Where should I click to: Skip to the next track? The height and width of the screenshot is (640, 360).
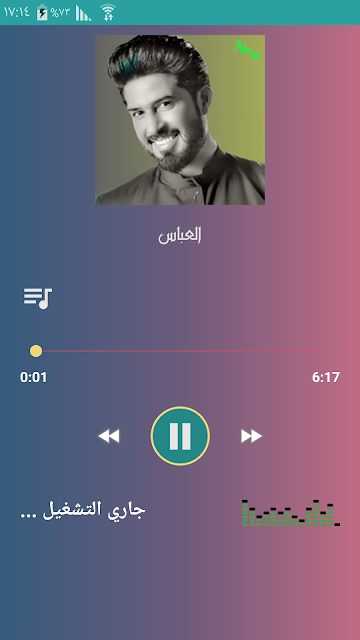point(251,436)
